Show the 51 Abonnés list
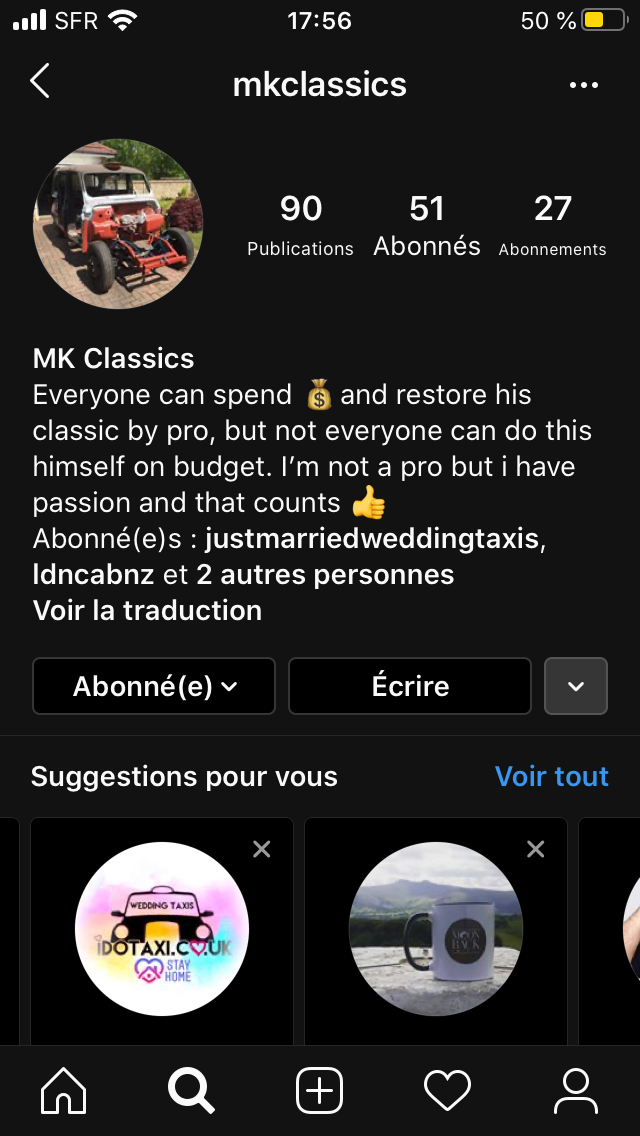 427,225
